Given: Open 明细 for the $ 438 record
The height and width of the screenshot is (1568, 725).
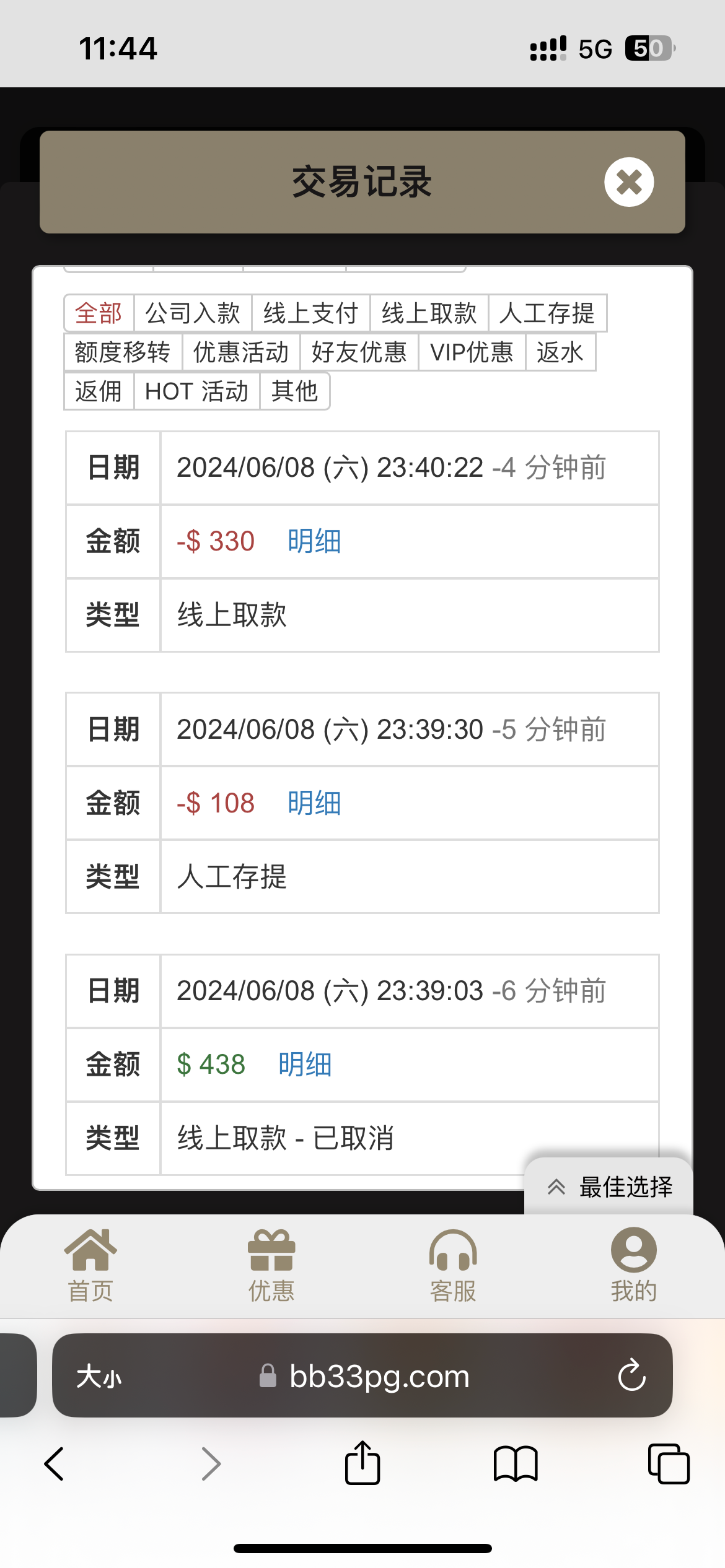Looking at the screenshot, I should point(305,1065).
